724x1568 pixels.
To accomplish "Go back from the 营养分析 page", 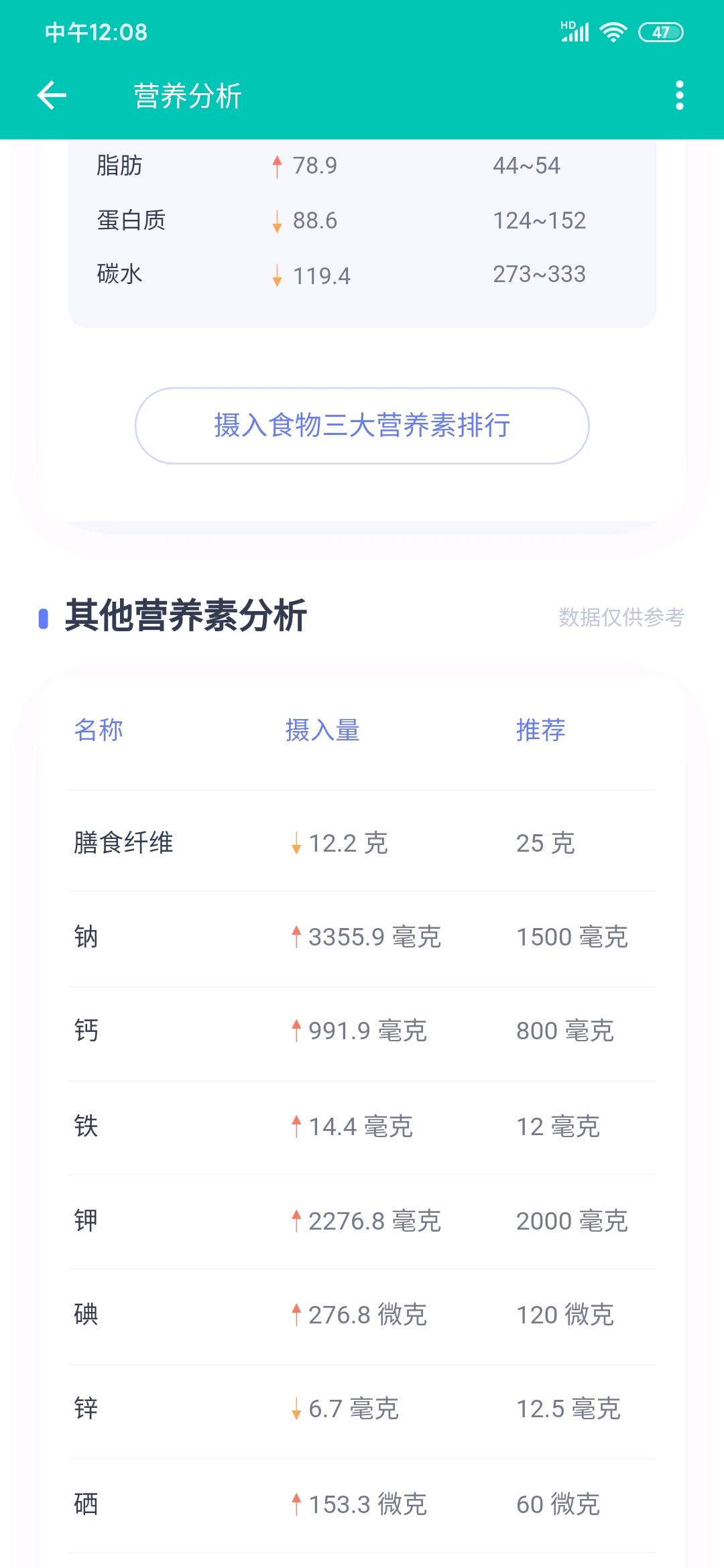I will tap(52, 95).
